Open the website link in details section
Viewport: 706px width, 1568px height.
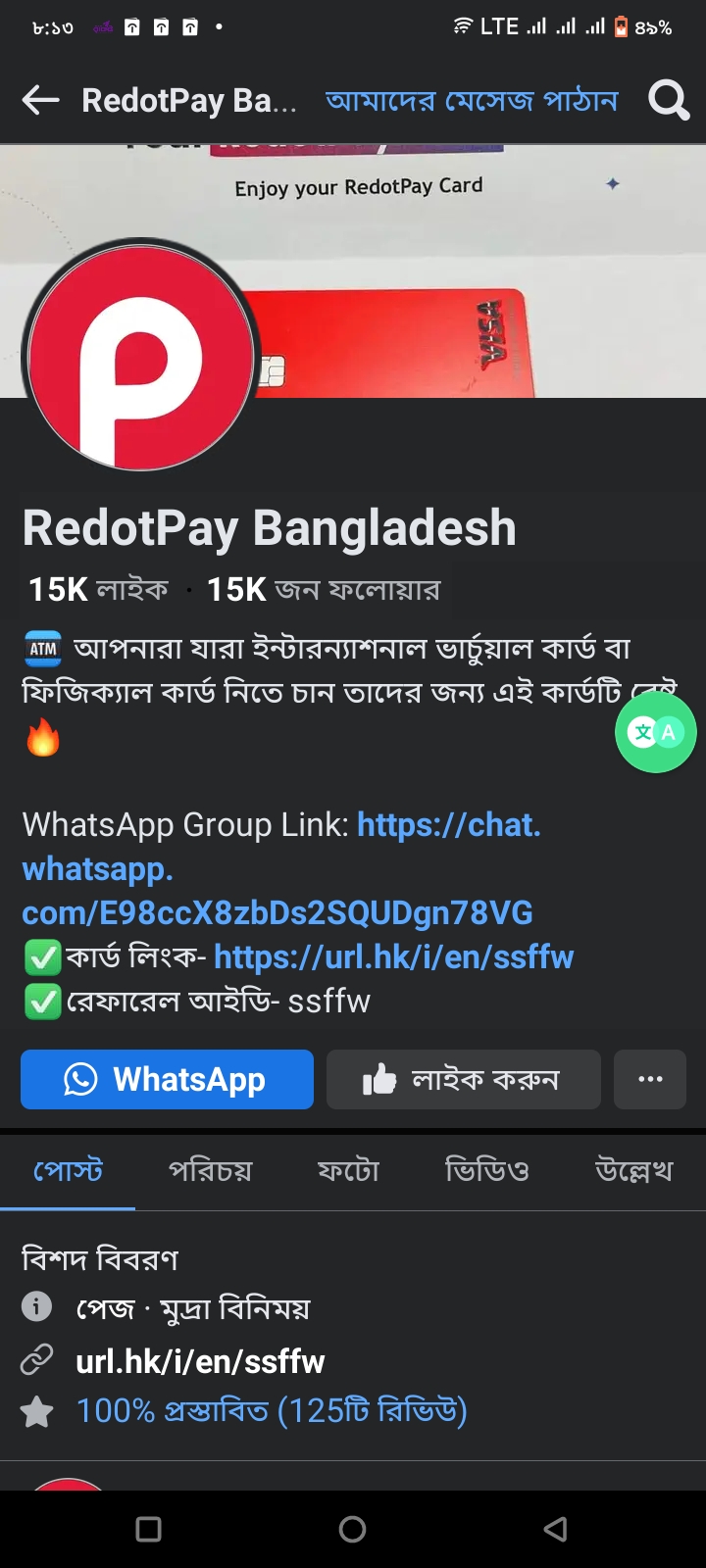[200, 1361]
